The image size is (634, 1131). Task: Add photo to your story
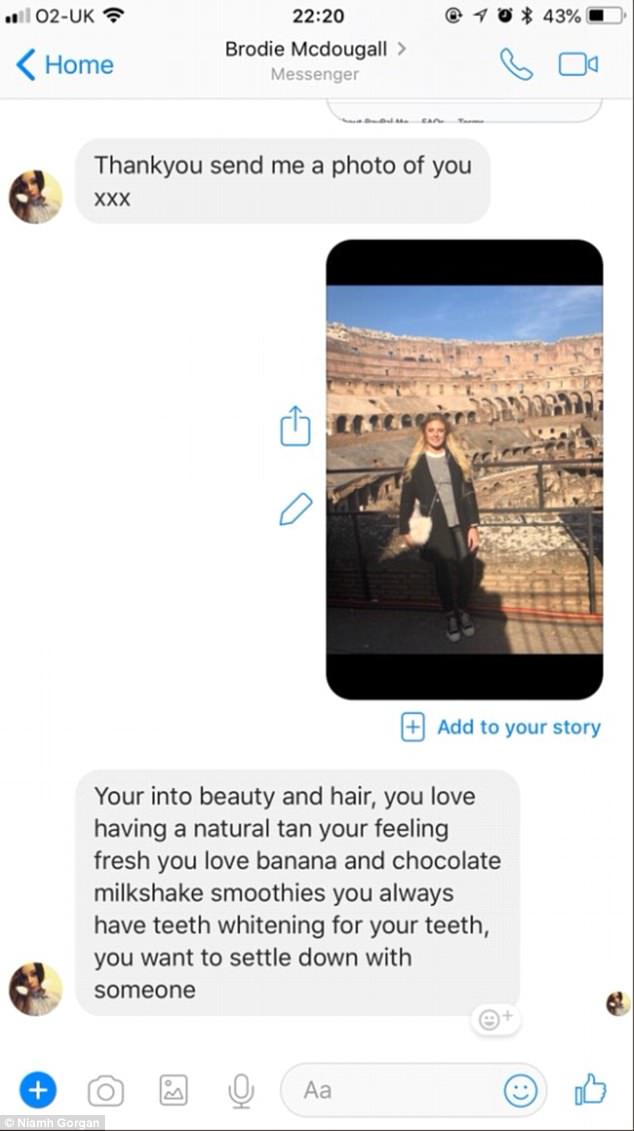[x=501, y=727]
